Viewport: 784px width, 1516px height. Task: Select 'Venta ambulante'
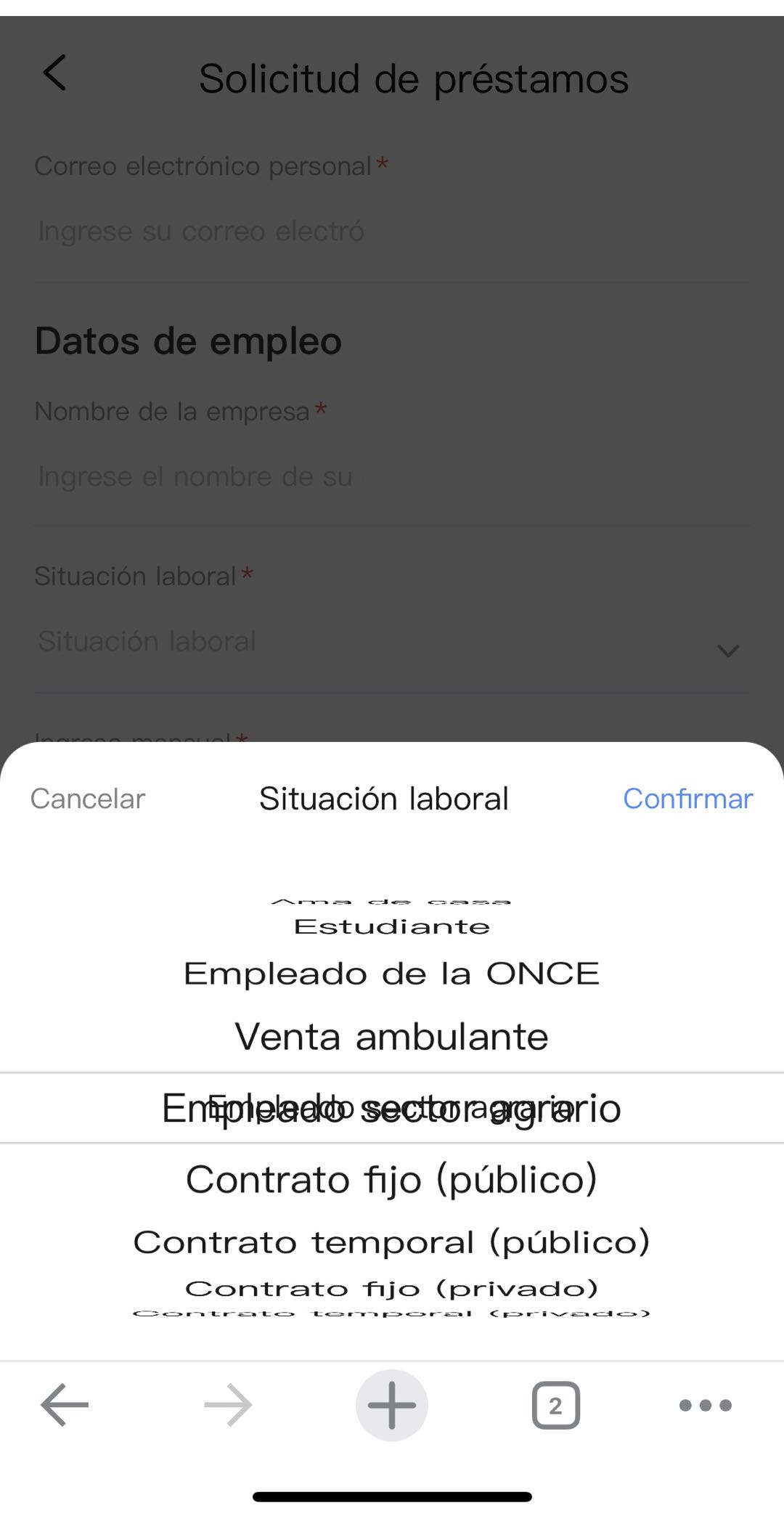391,1036
